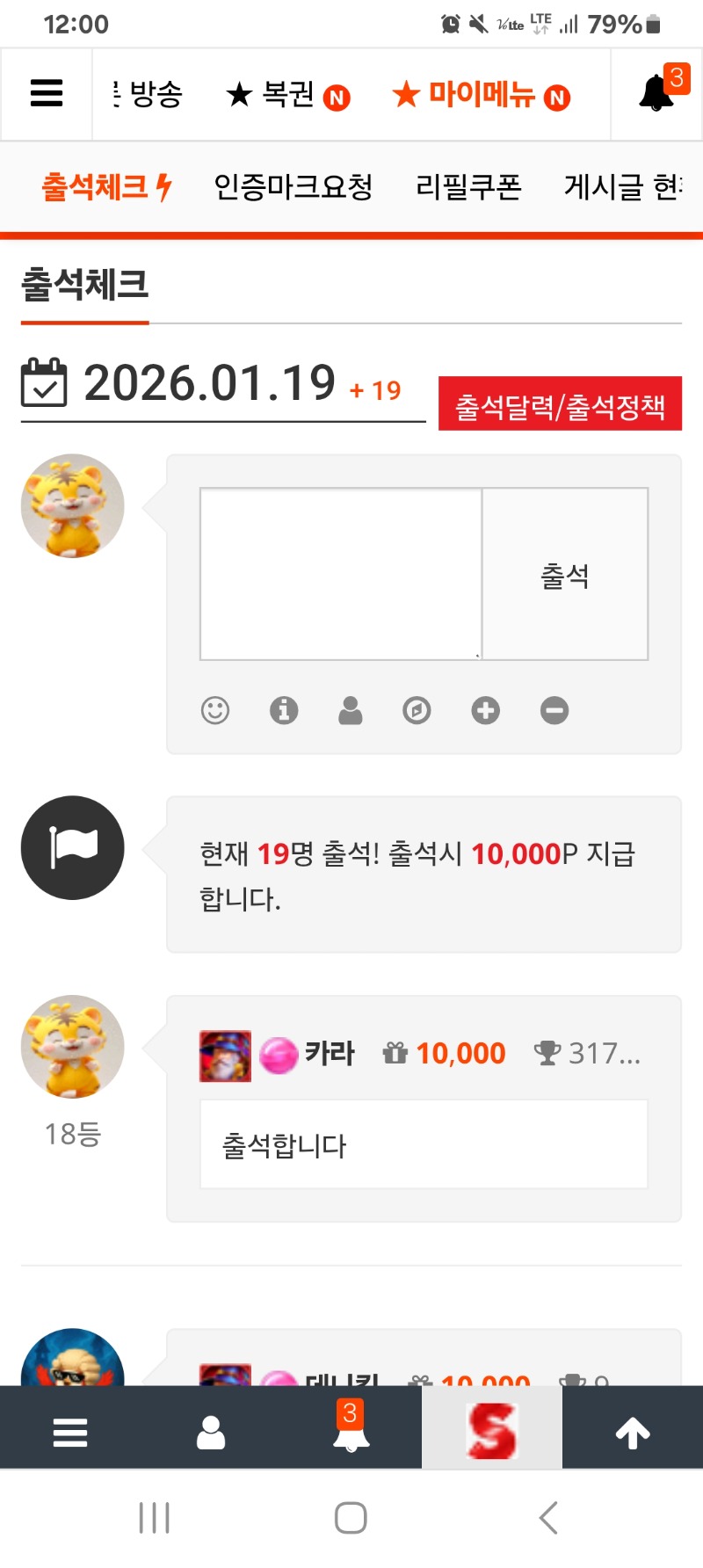Image resolution: width=703 pixels, height=1568 pixels.
Task: Go to the 복권 menu
Action: [x=287, y=94]
